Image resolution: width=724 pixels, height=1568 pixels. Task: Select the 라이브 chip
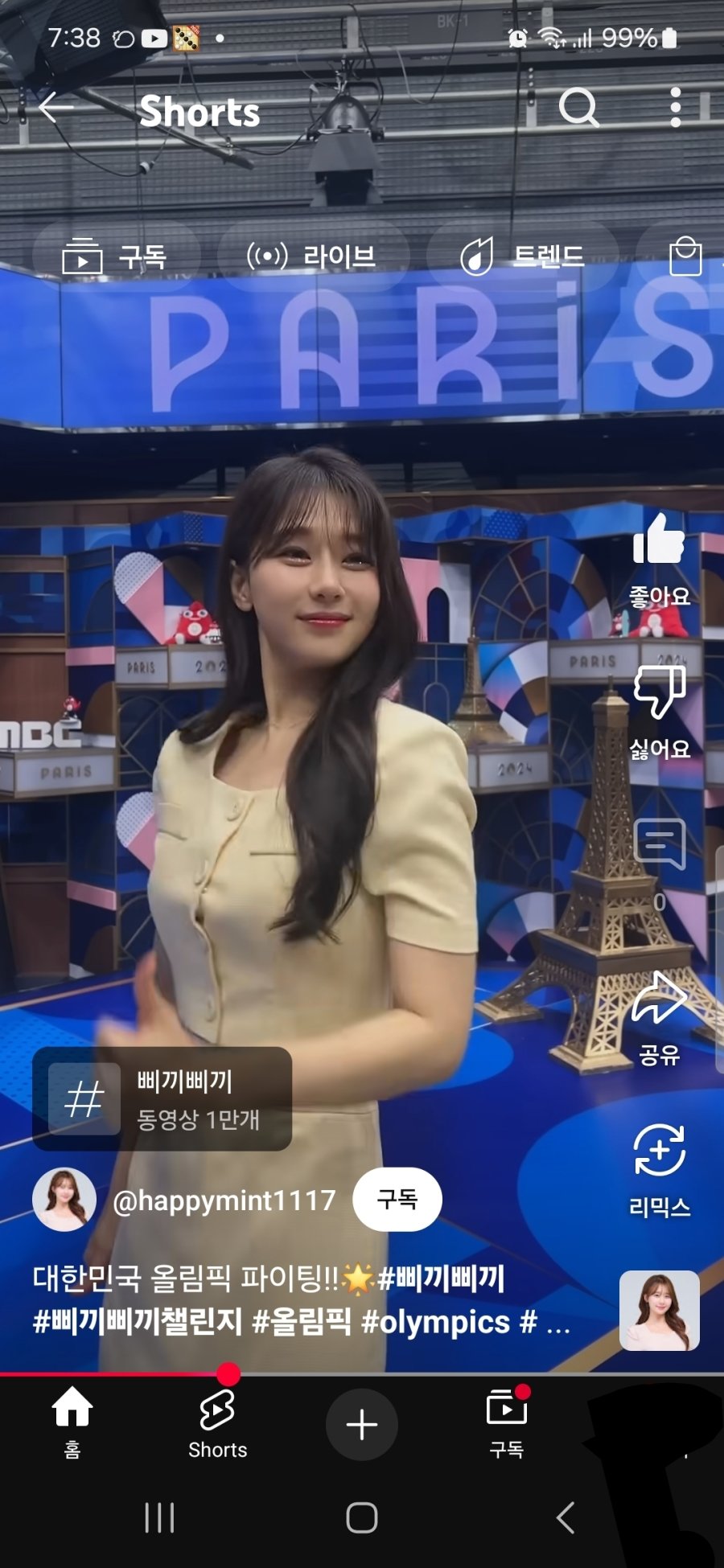(312, 257)
